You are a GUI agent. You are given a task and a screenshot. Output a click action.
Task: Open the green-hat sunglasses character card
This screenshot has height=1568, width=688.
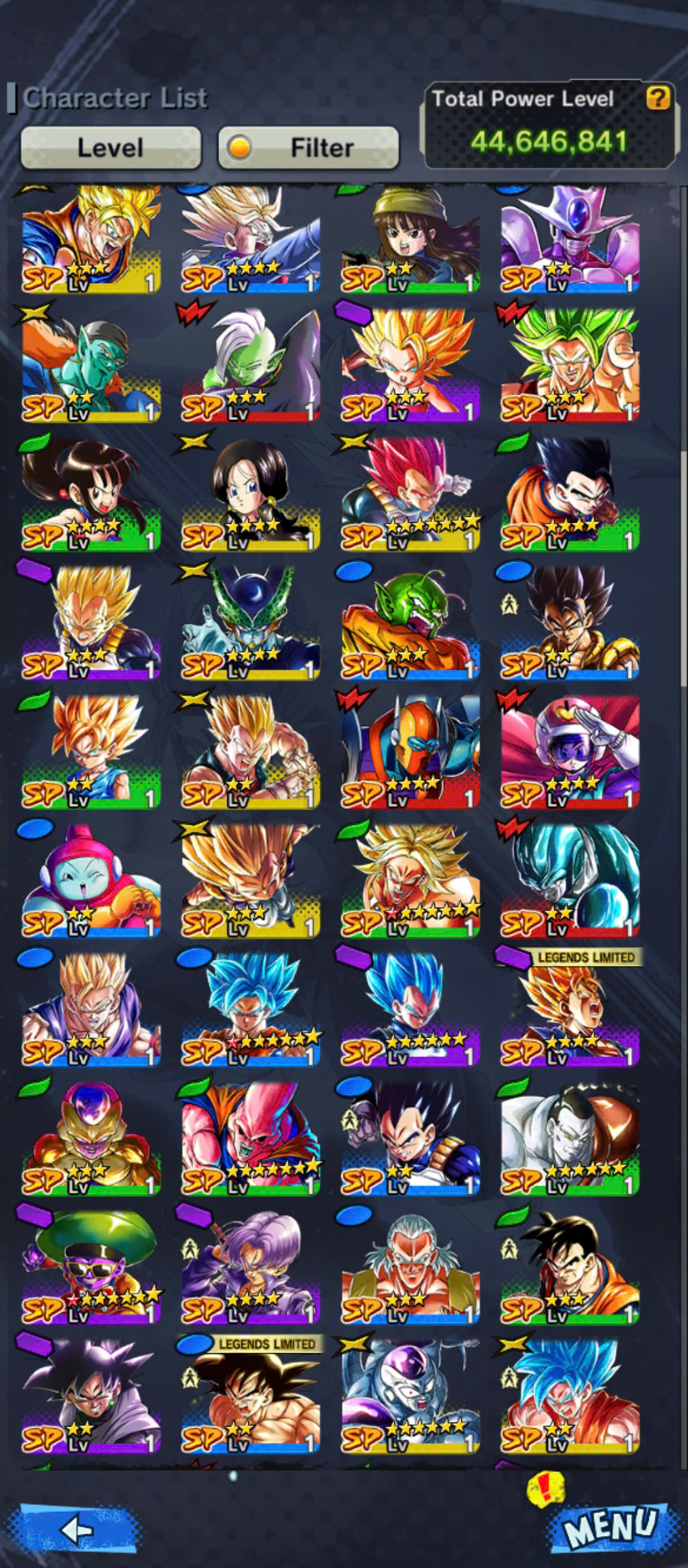(x=91, y=1267)
